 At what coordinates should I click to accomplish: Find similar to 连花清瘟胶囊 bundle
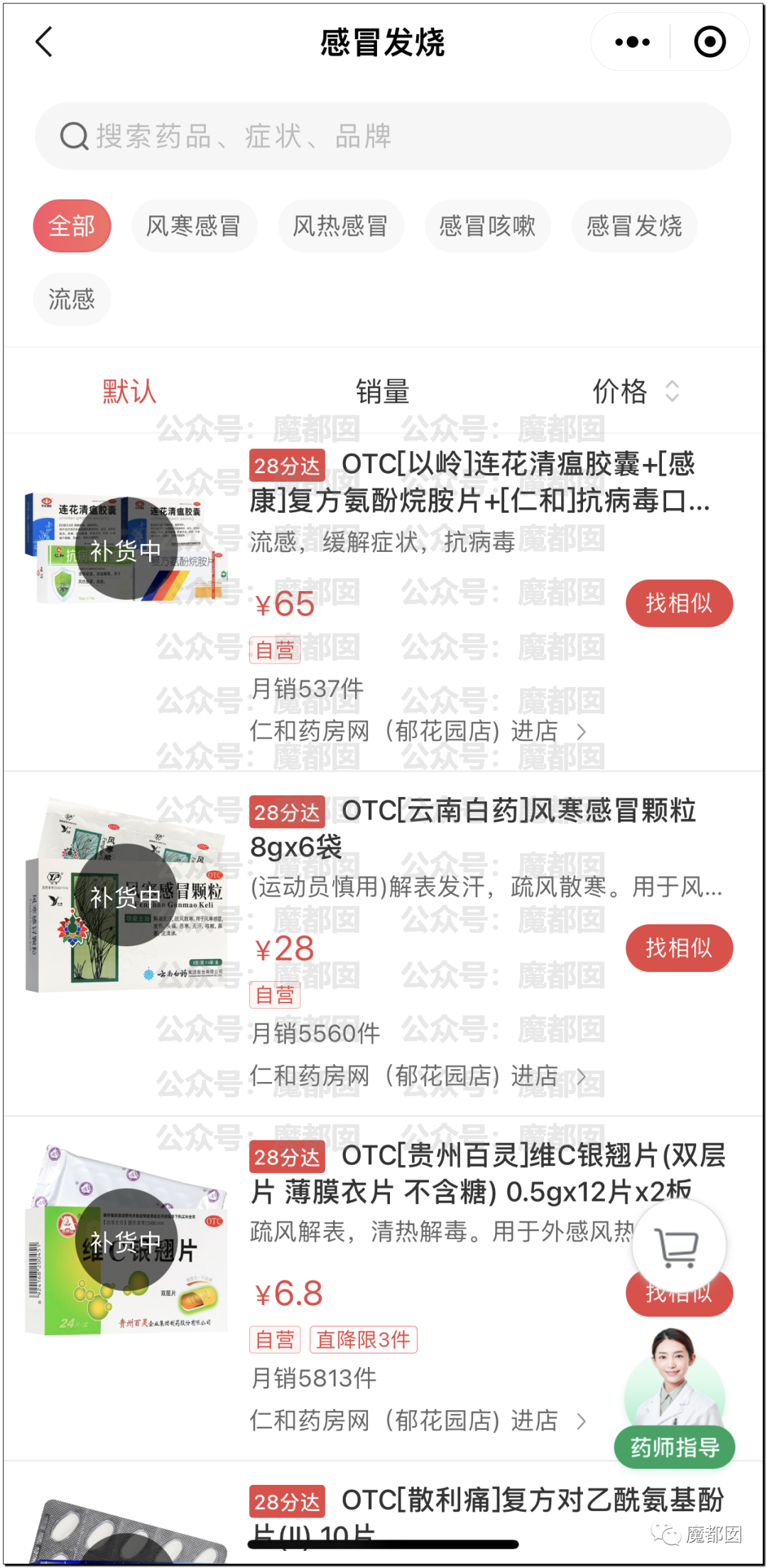click(678, 603)
